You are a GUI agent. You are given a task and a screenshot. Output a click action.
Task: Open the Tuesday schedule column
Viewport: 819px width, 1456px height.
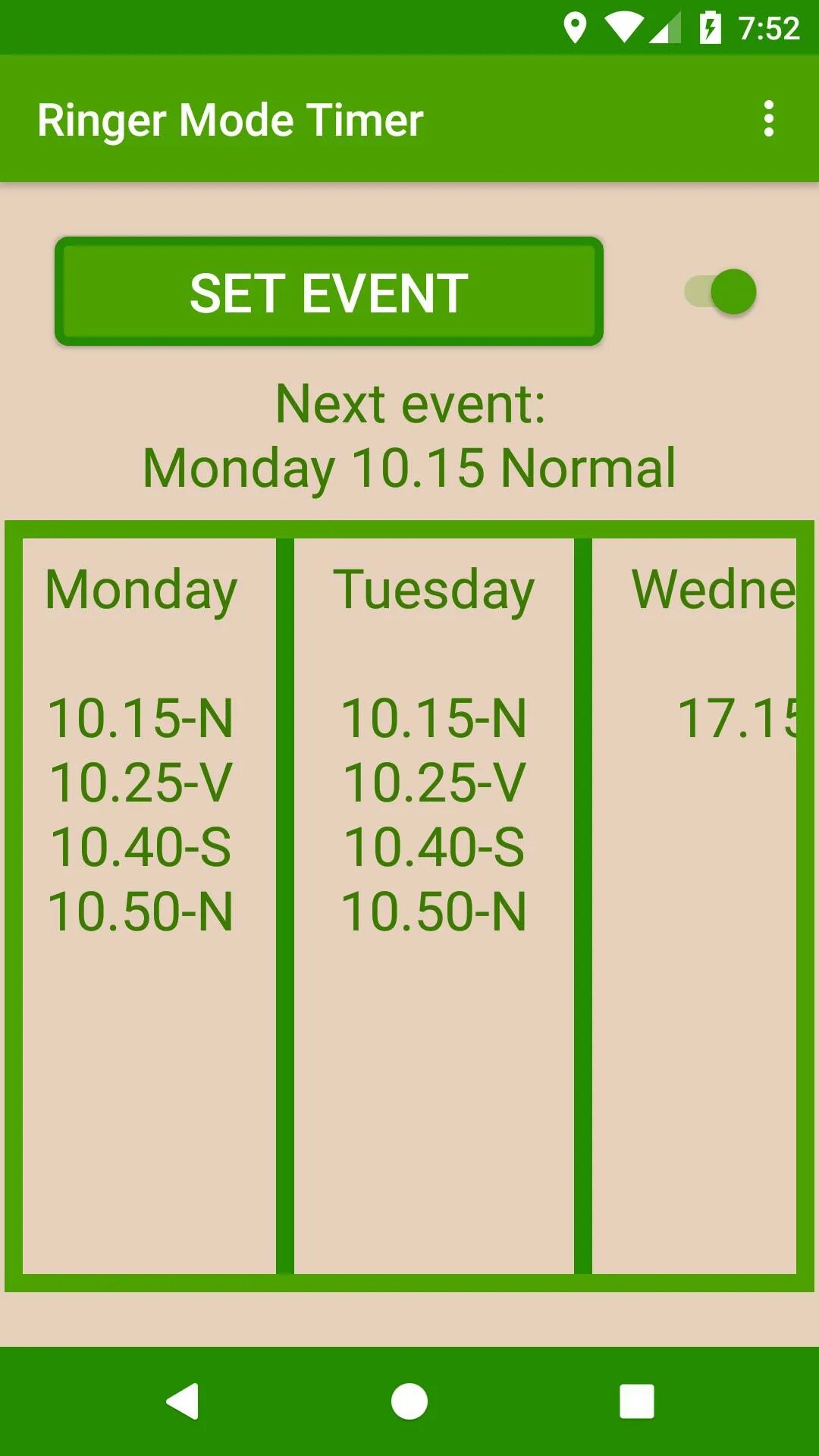coord(434,905)
